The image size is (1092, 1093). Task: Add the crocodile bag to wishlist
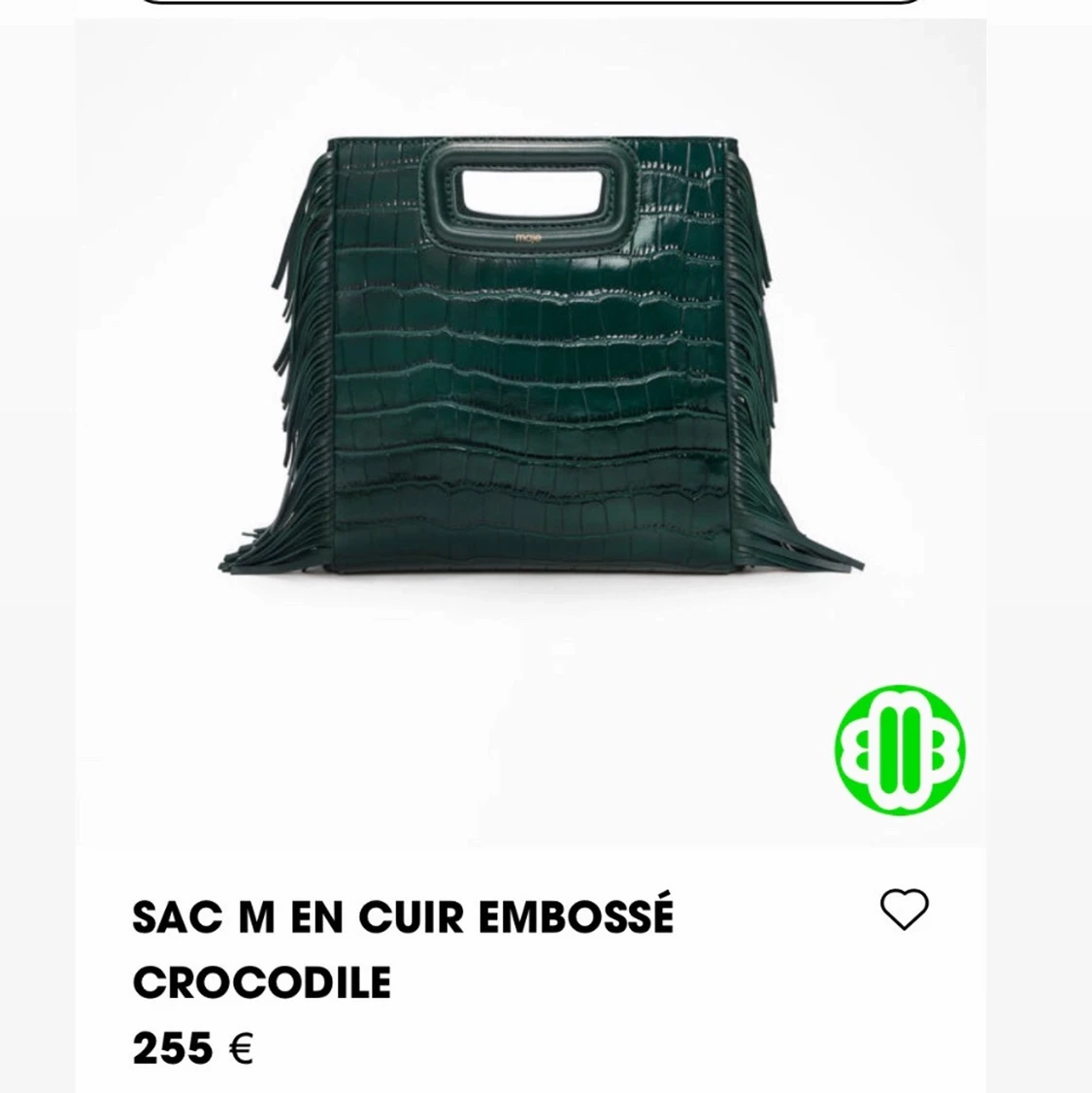click(x=904, y=910)
